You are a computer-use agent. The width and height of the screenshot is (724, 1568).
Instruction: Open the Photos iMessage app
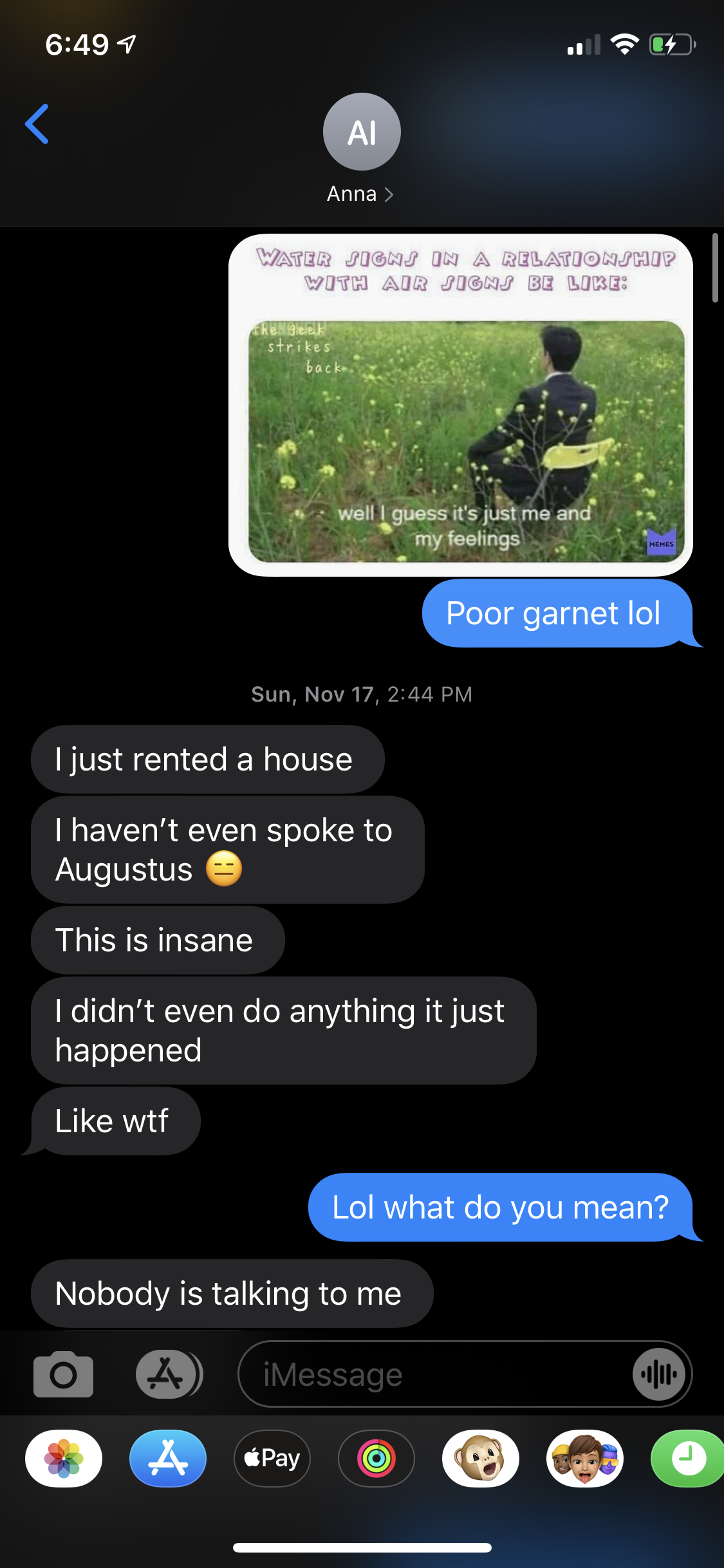[64, 1458]
